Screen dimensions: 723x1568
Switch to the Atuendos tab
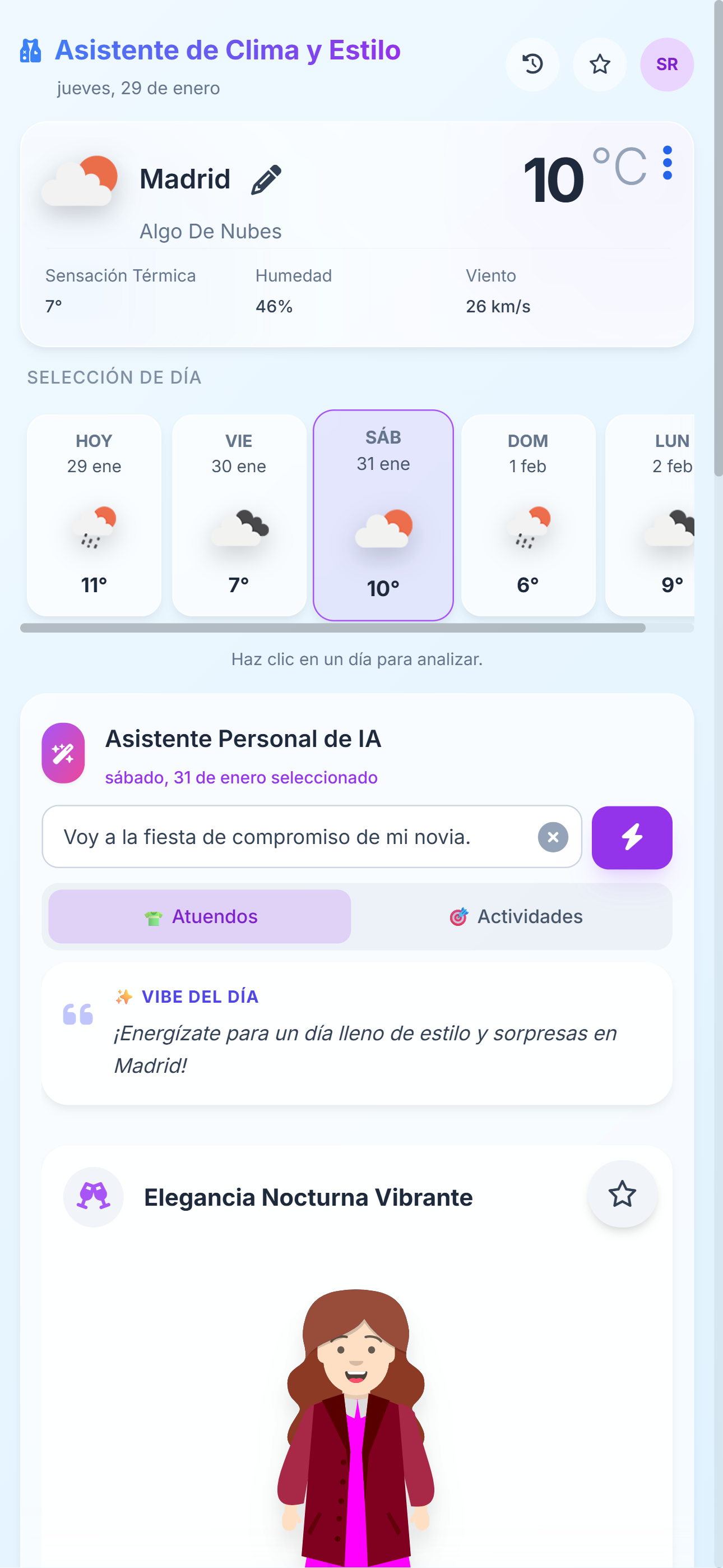199,916
